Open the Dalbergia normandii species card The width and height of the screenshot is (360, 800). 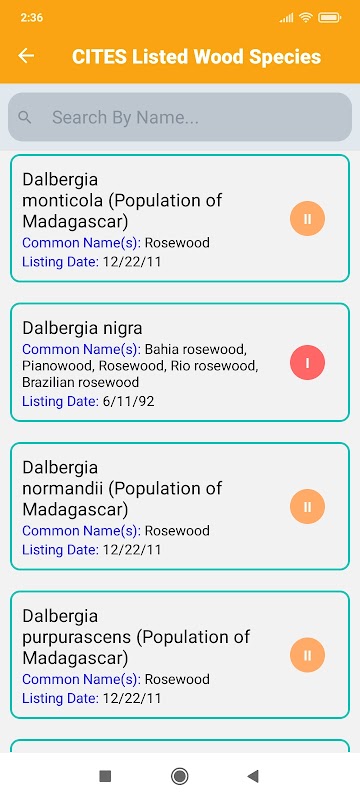(x=180, y=506)
